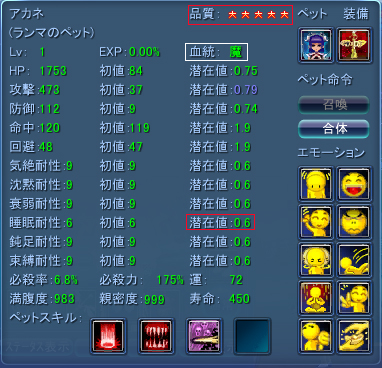382x368 pixels.
Task: Pick the angry frowning face emotion
Action: (x=354, y=222)
